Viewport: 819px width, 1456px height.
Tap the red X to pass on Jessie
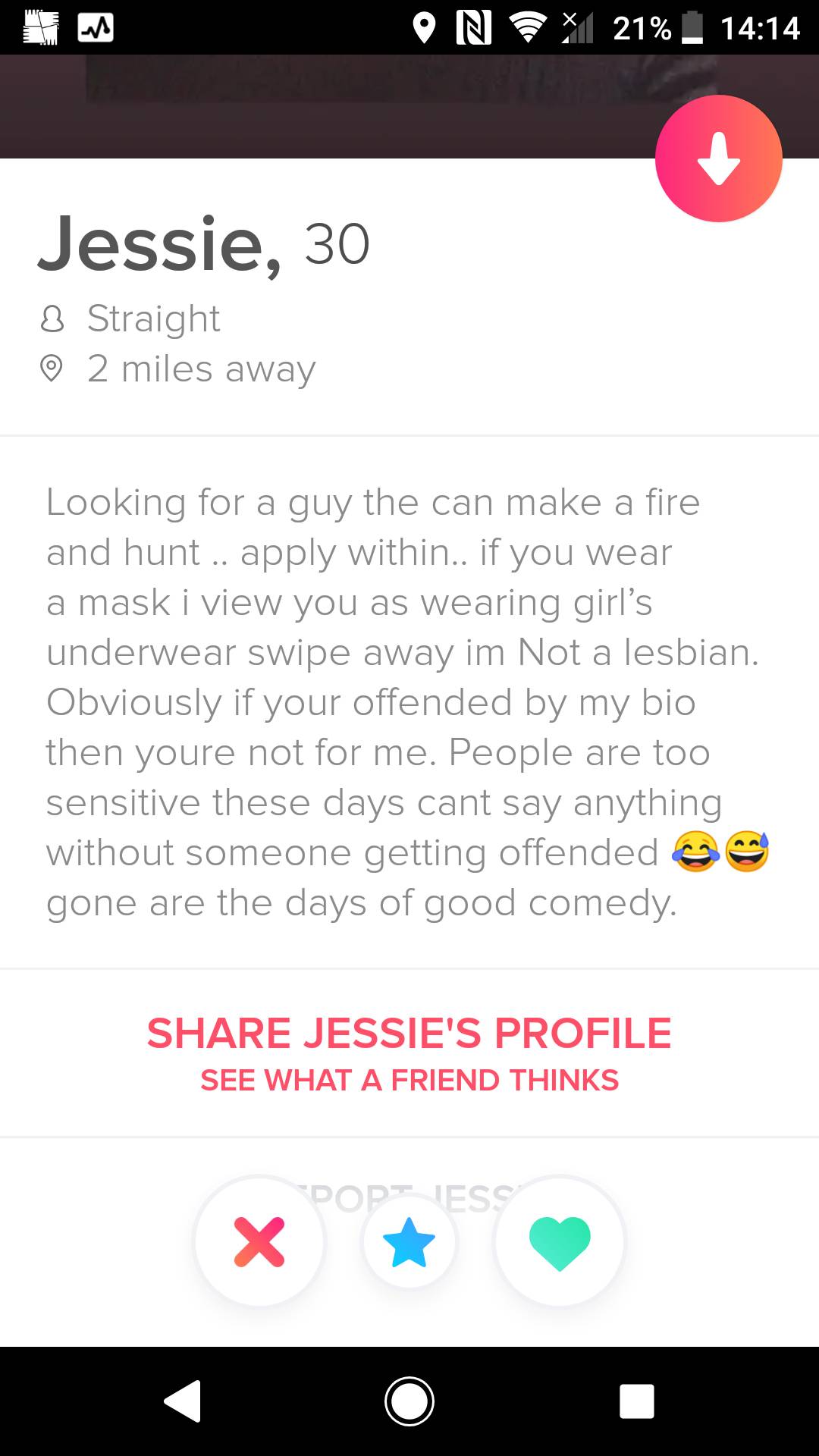point(259,1242)
